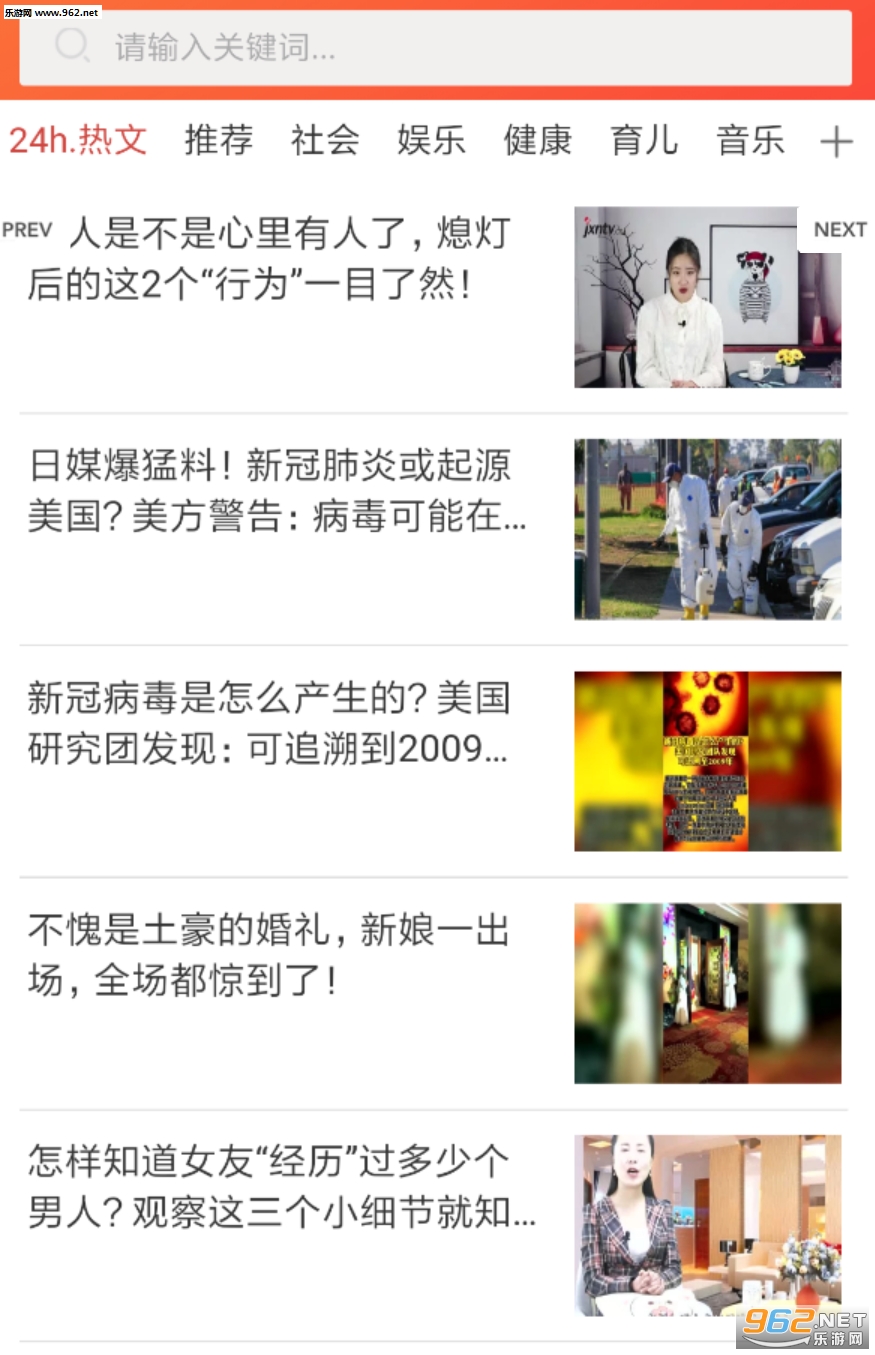Screen dimensions: 875x1355
Task: Open the 社会 tab
Action: 325,140
